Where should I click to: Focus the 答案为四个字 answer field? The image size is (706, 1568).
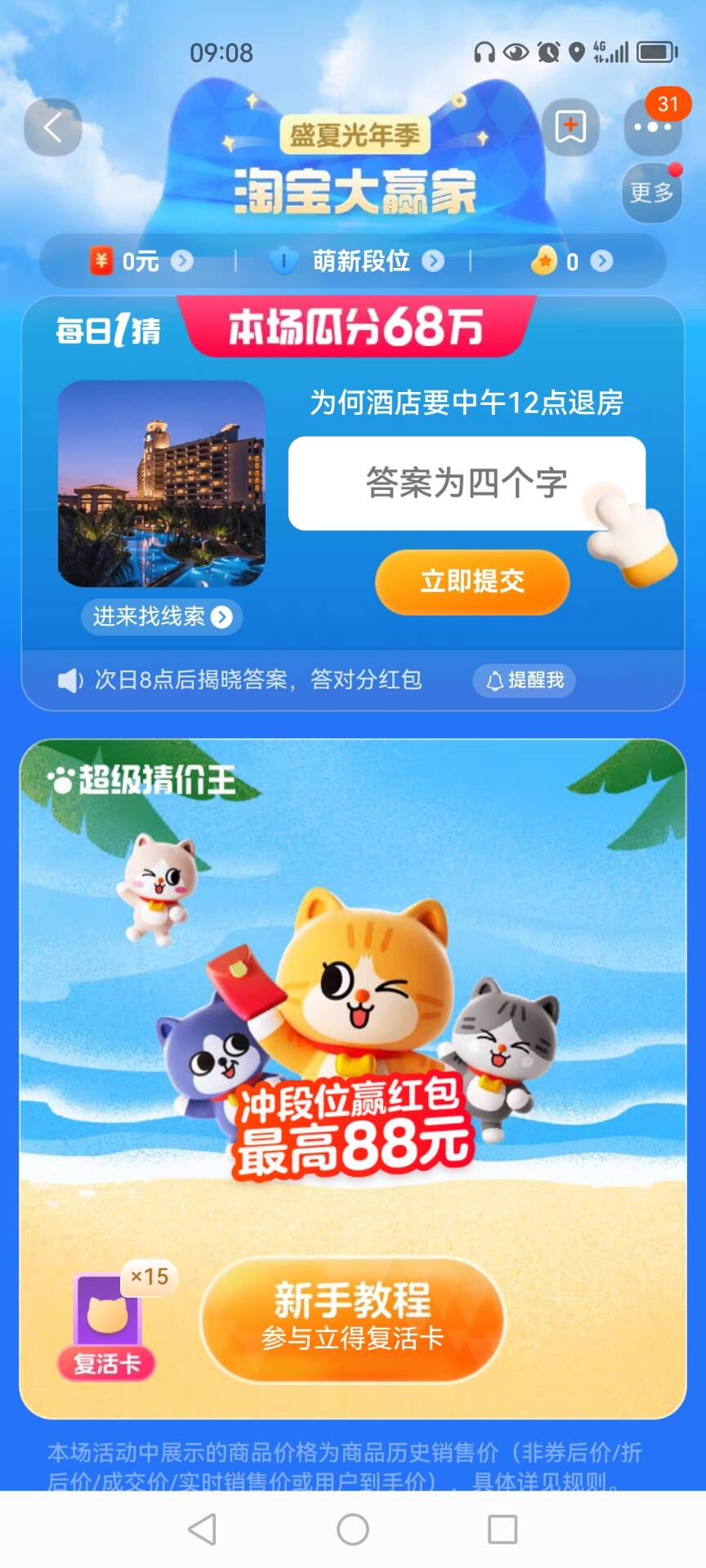tap(466, 483)
